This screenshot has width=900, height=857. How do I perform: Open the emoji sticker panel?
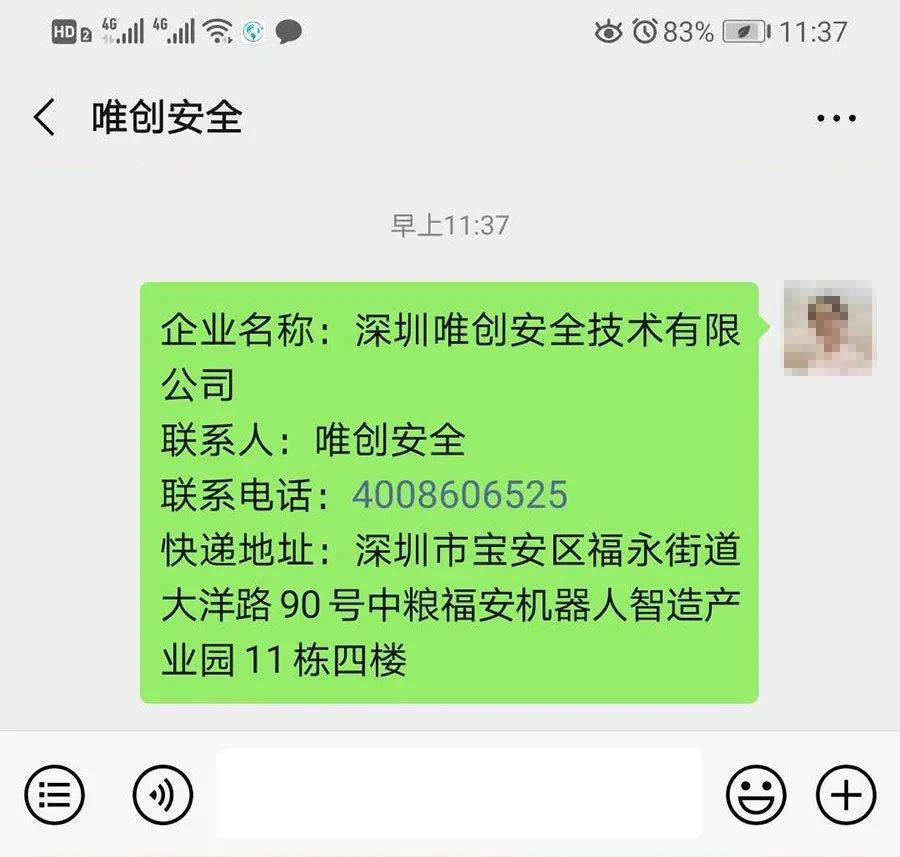[x=755, y=795]
